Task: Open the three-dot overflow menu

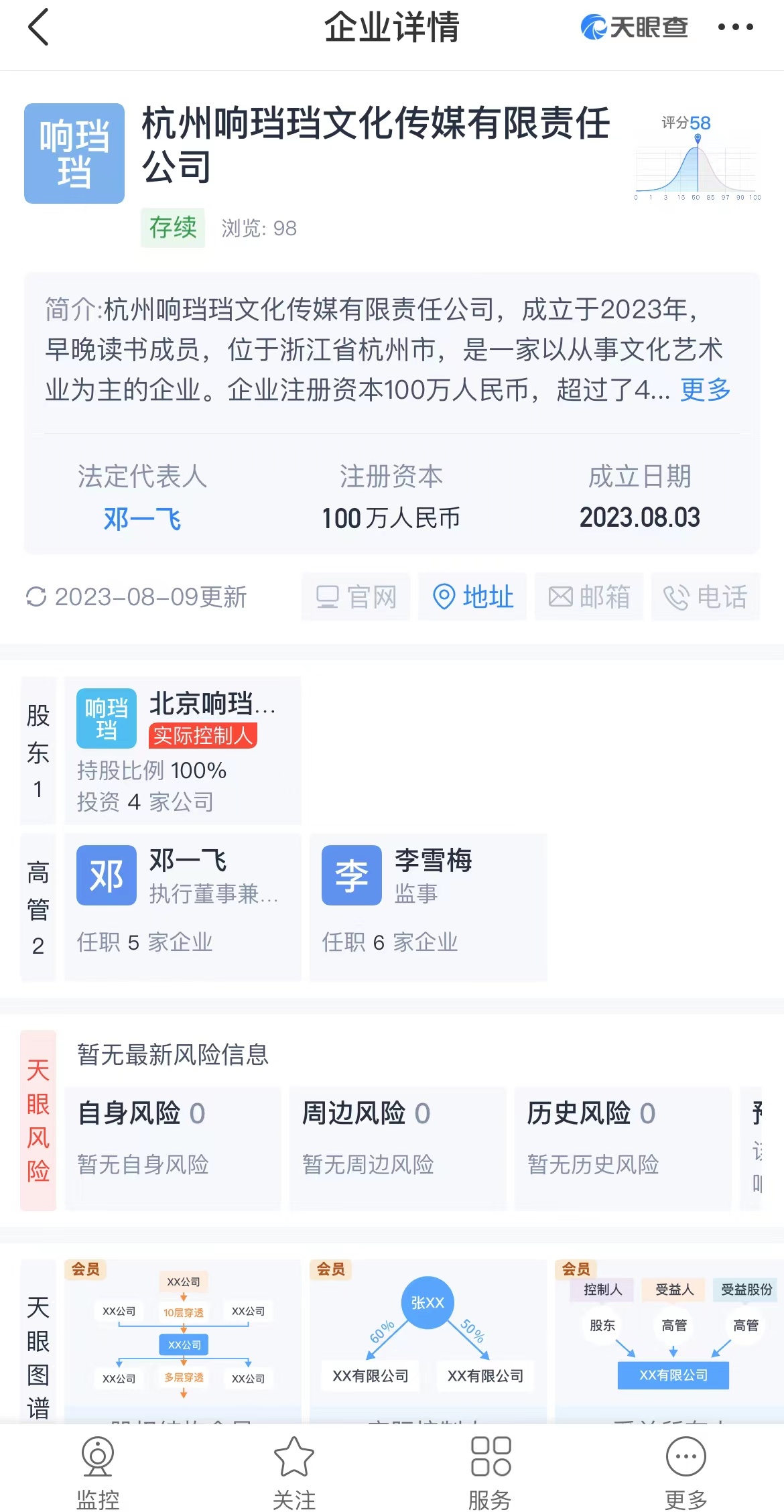Action: (735, 27)
